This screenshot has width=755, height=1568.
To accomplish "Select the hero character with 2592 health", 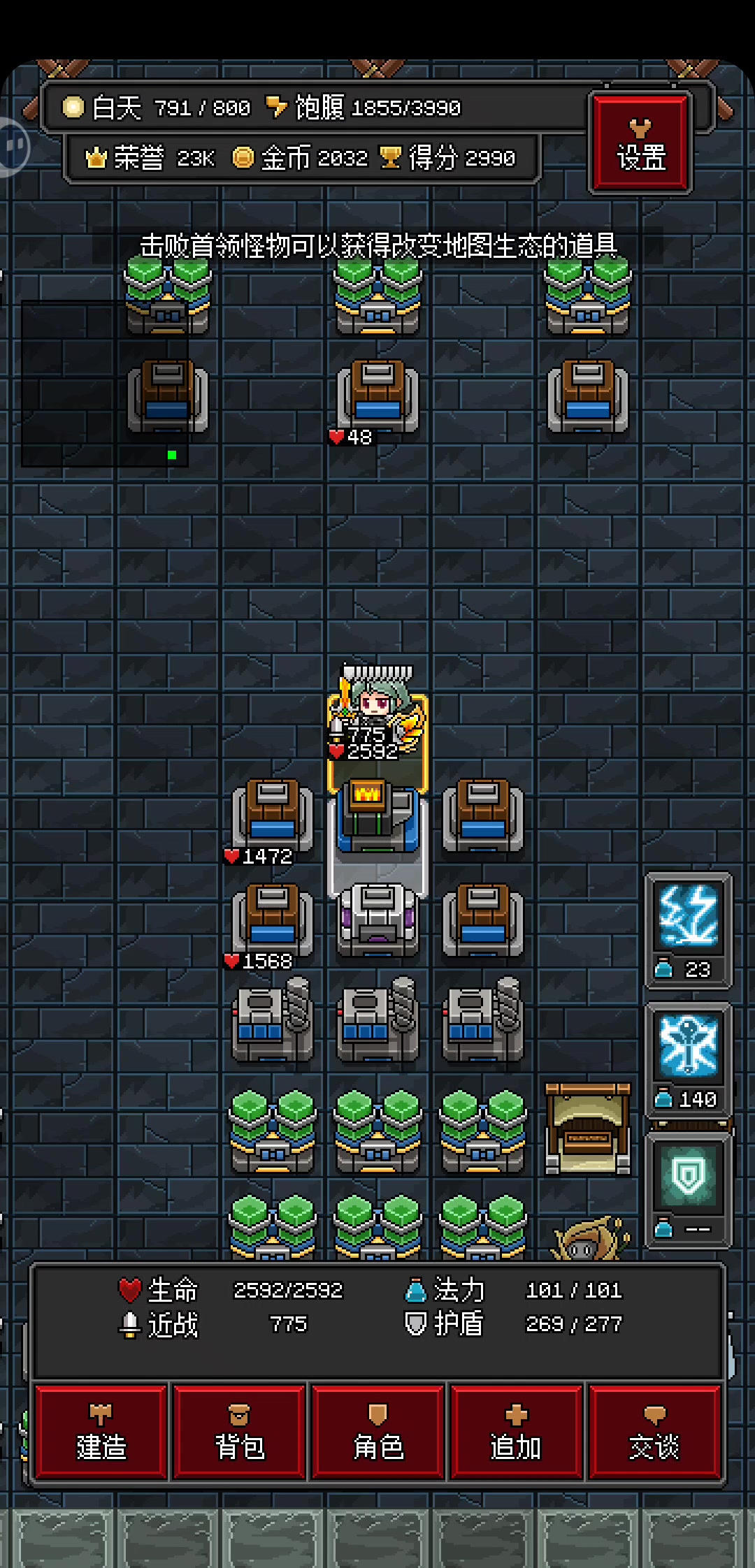I will [377, 720].
